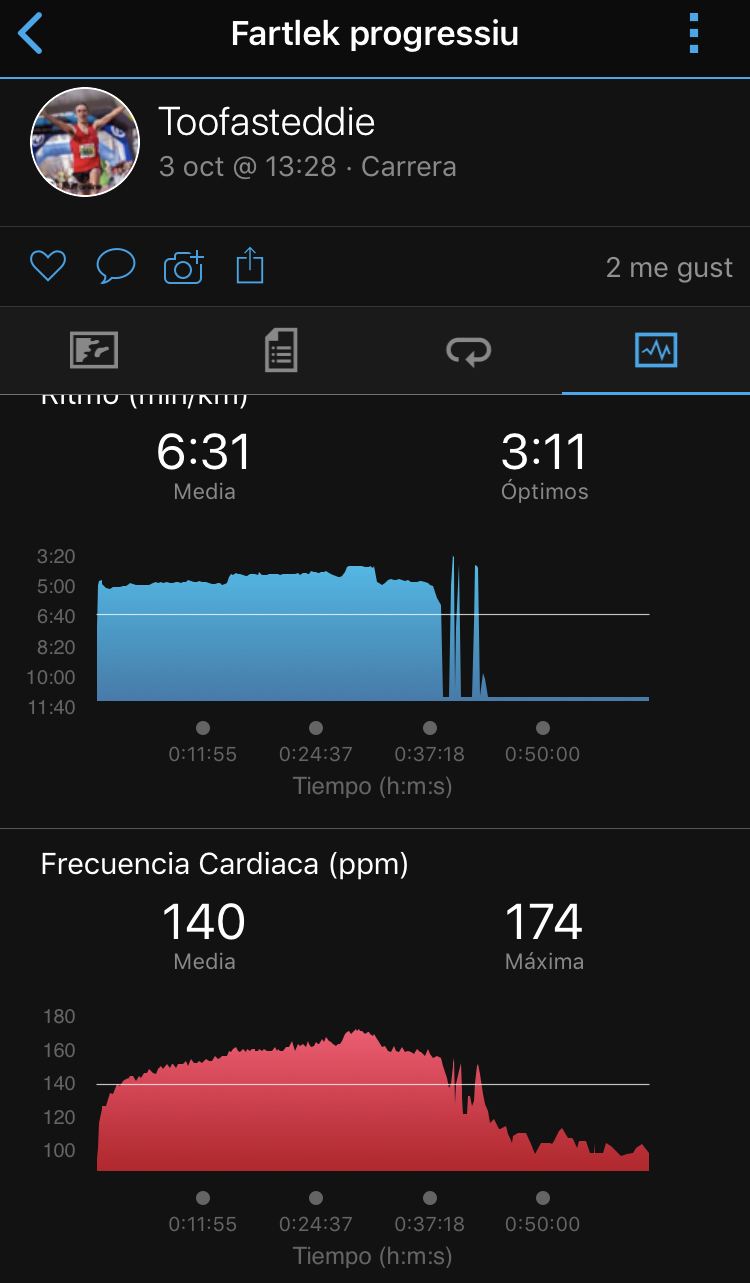Share this activity

250,267
